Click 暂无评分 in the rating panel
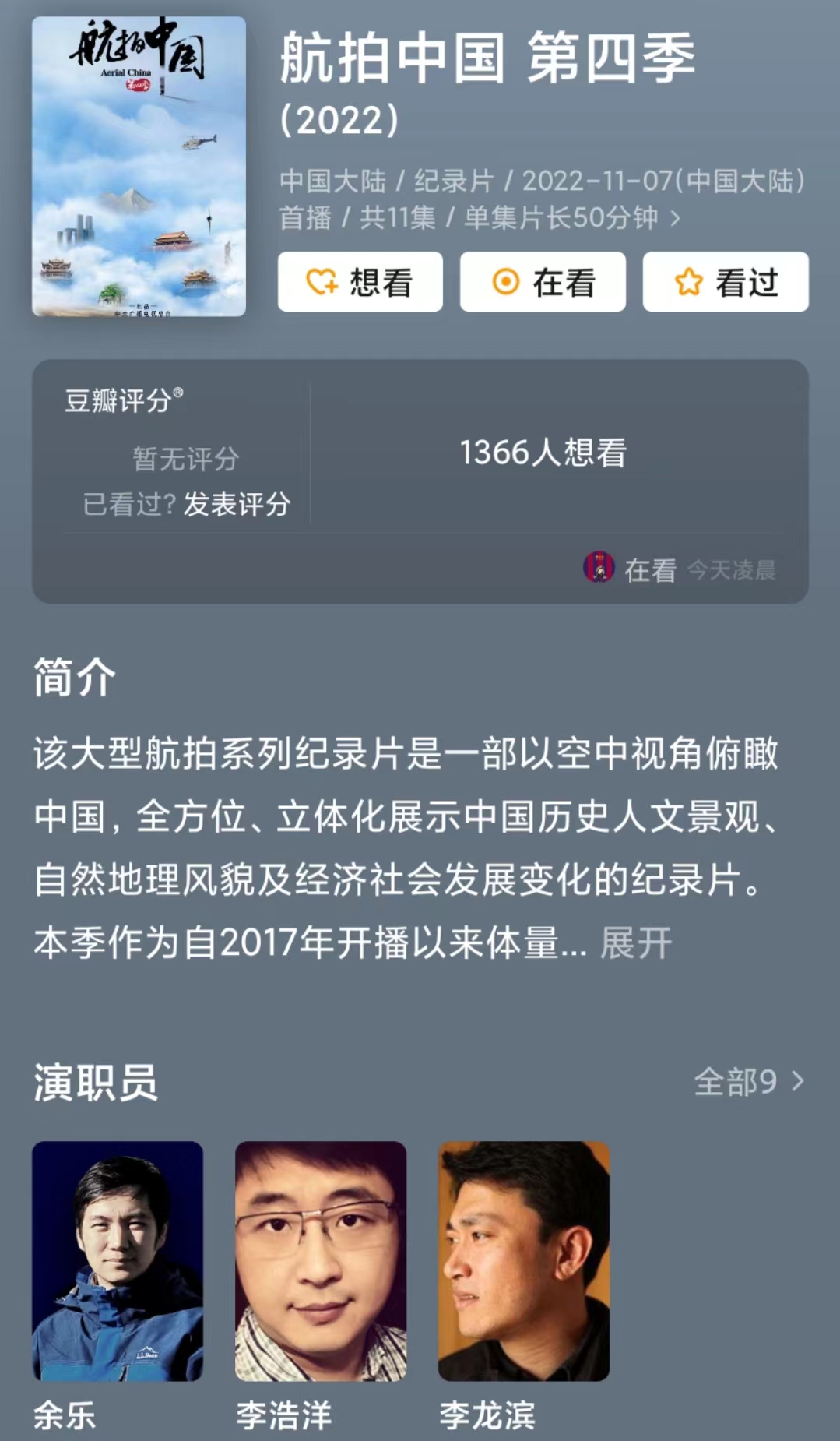Screen dimensions: 840x1441 (x=184, y=459)
